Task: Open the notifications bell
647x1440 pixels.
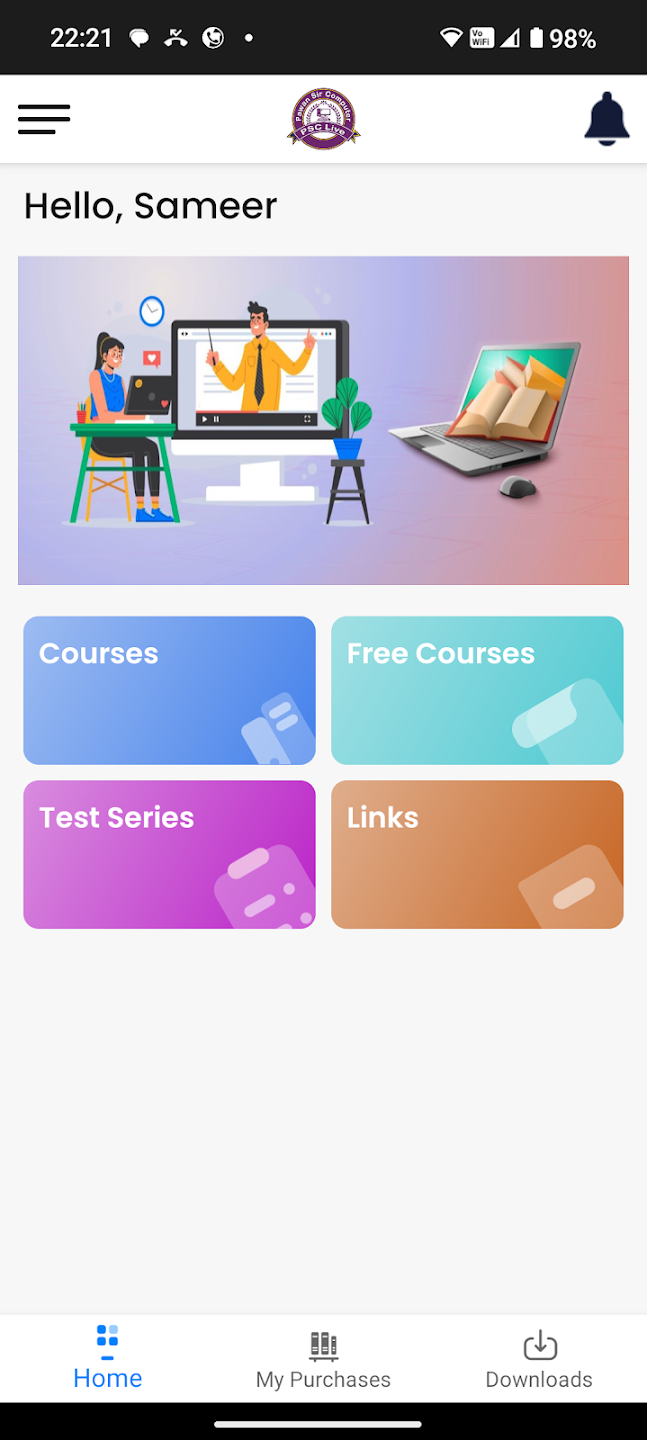Action: (607, 119)
